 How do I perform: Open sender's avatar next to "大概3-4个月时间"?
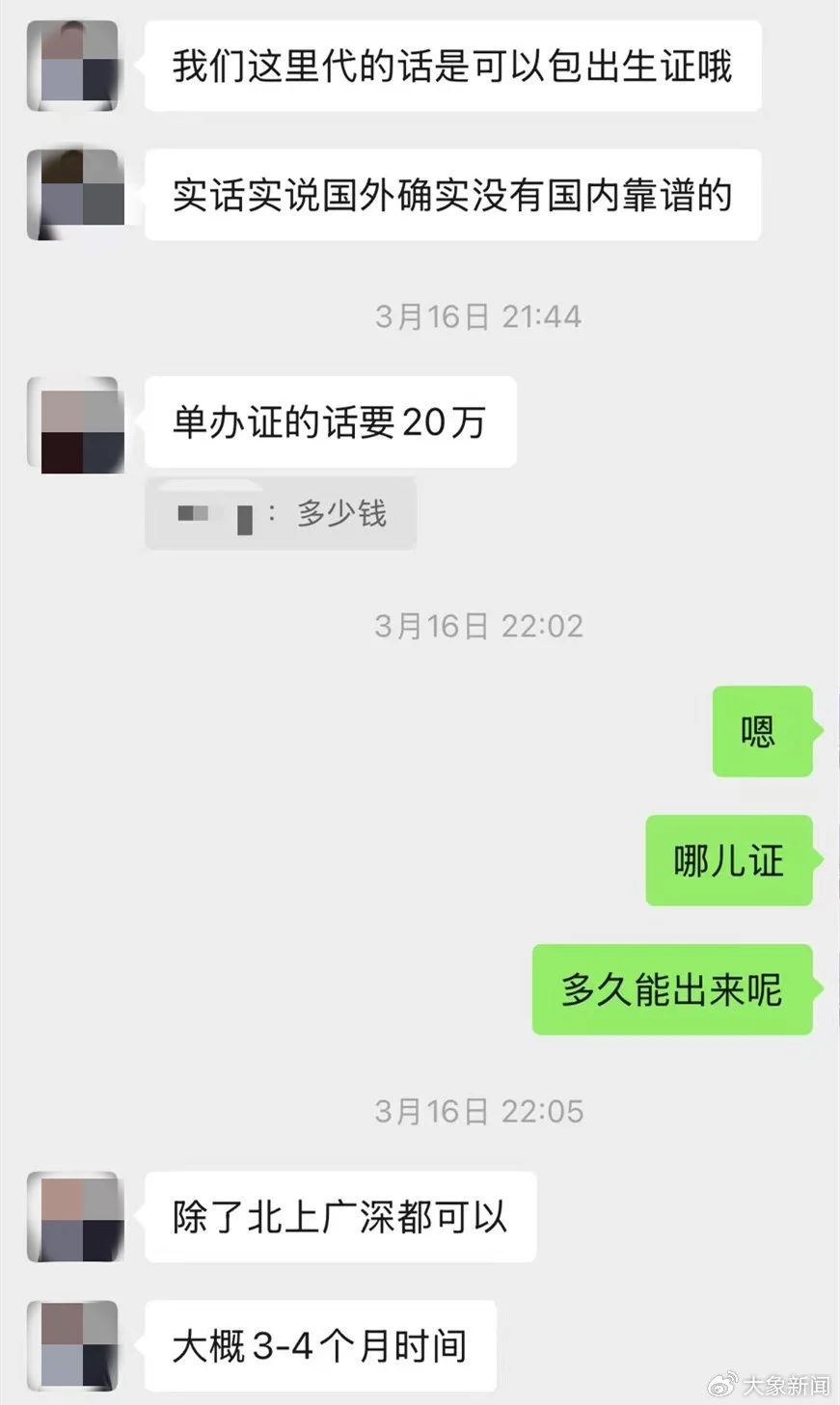pos(73,1345)
